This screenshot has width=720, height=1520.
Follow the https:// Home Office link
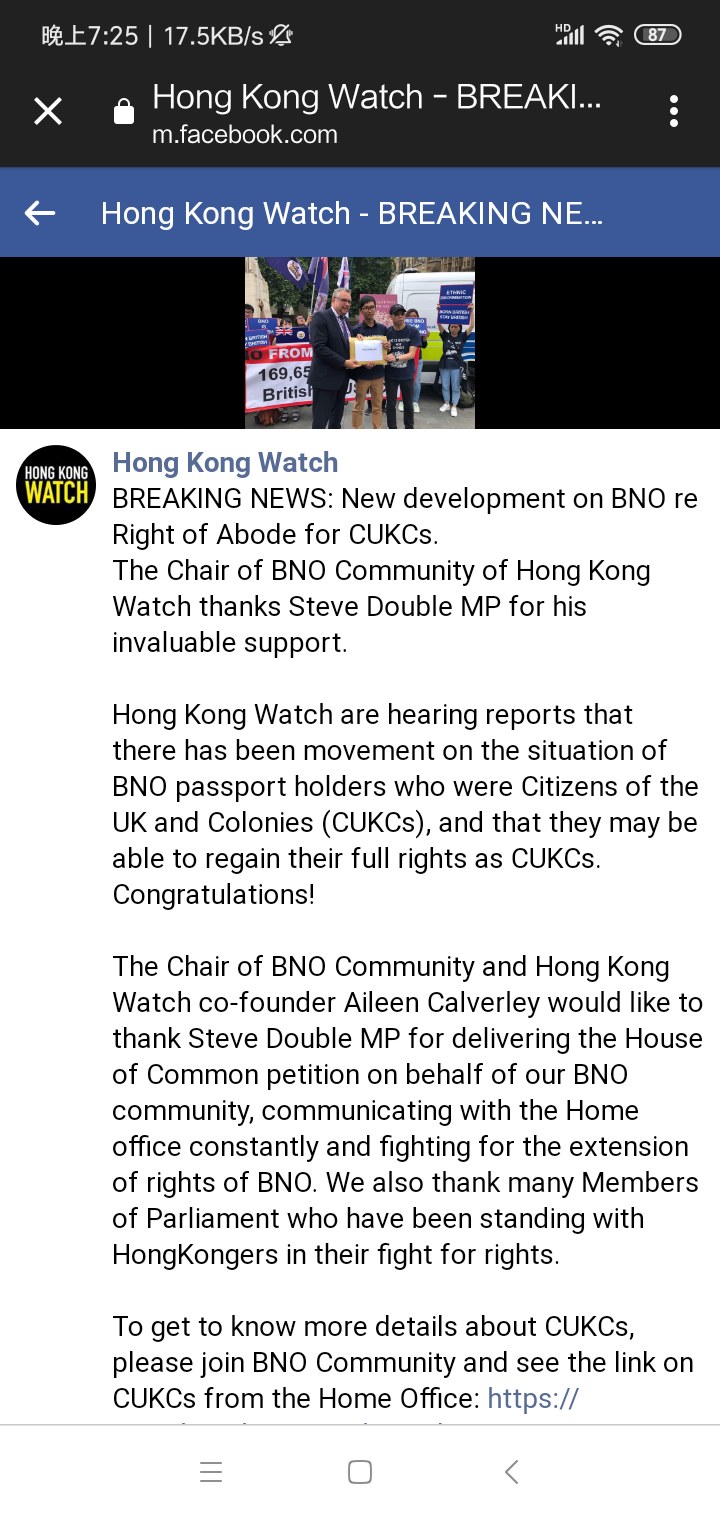[533, 1397]
